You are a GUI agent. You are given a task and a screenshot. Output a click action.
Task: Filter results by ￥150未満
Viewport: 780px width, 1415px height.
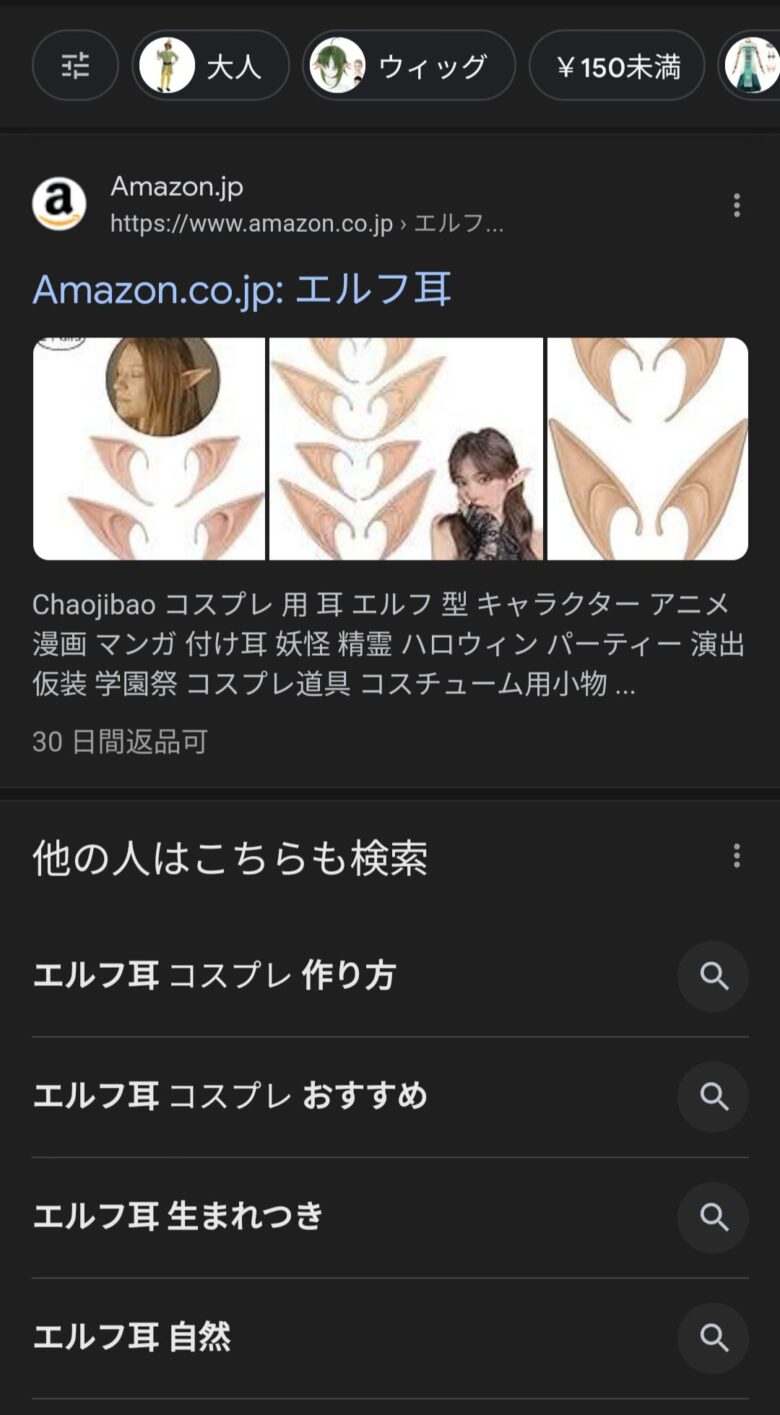click(617, 66)
